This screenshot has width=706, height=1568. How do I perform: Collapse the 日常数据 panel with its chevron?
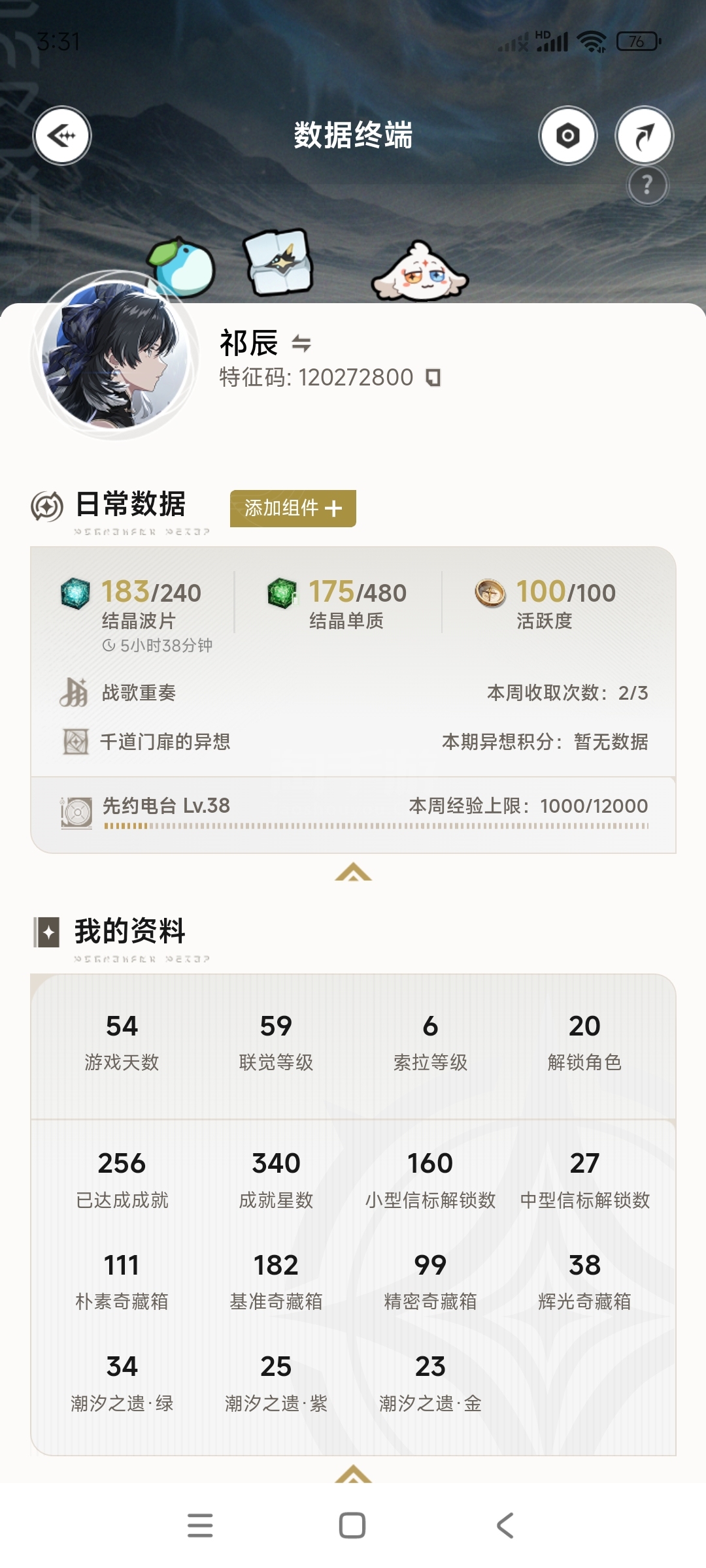tap(353, 872)
